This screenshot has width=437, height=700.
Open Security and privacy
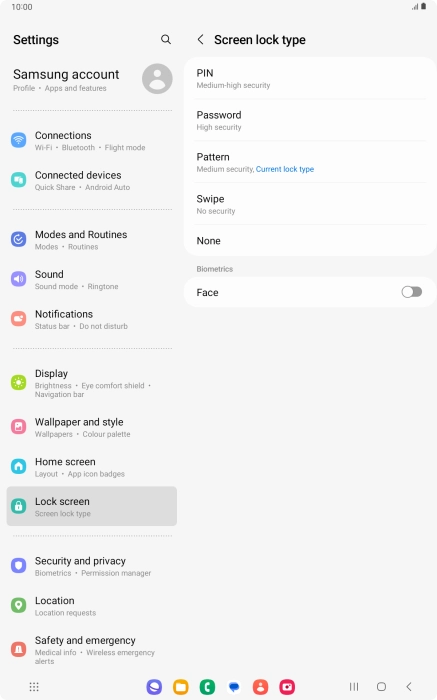pos(92,566)
